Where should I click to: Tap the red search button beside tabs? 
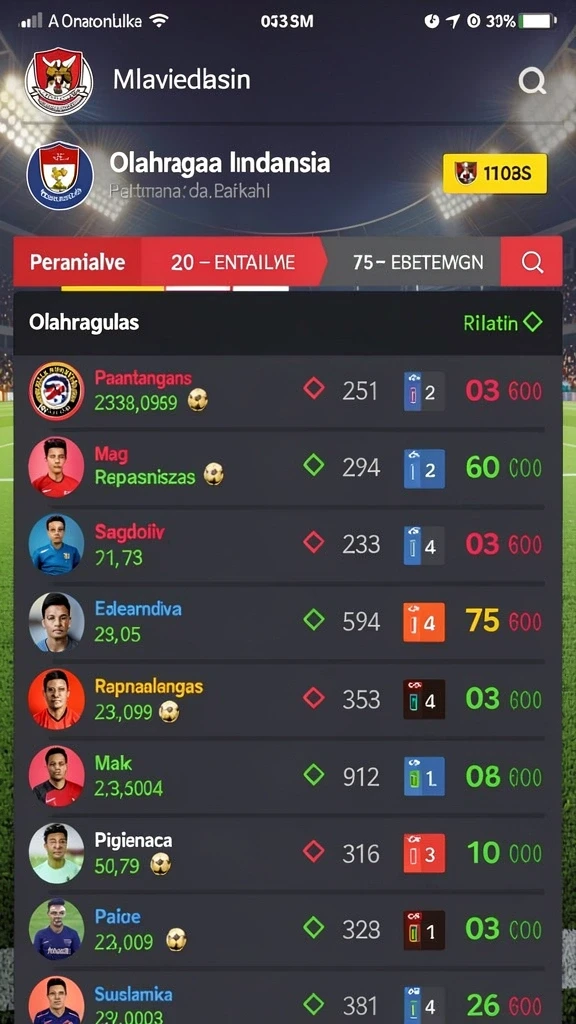pyautogui.click(x=532, y=262)
